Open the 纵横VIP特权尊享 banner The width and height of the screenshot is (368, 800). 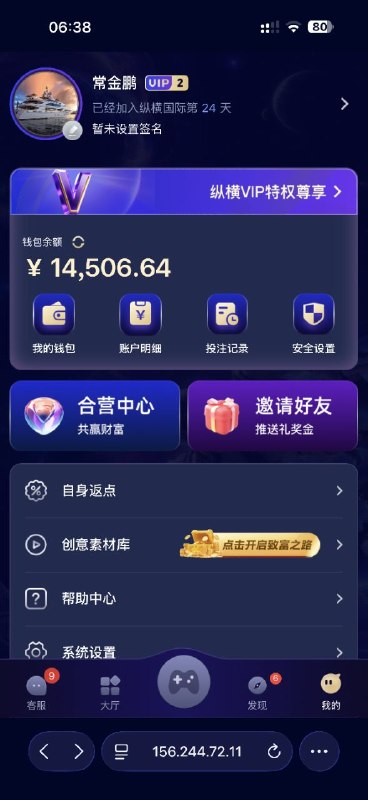pos(184,192)
